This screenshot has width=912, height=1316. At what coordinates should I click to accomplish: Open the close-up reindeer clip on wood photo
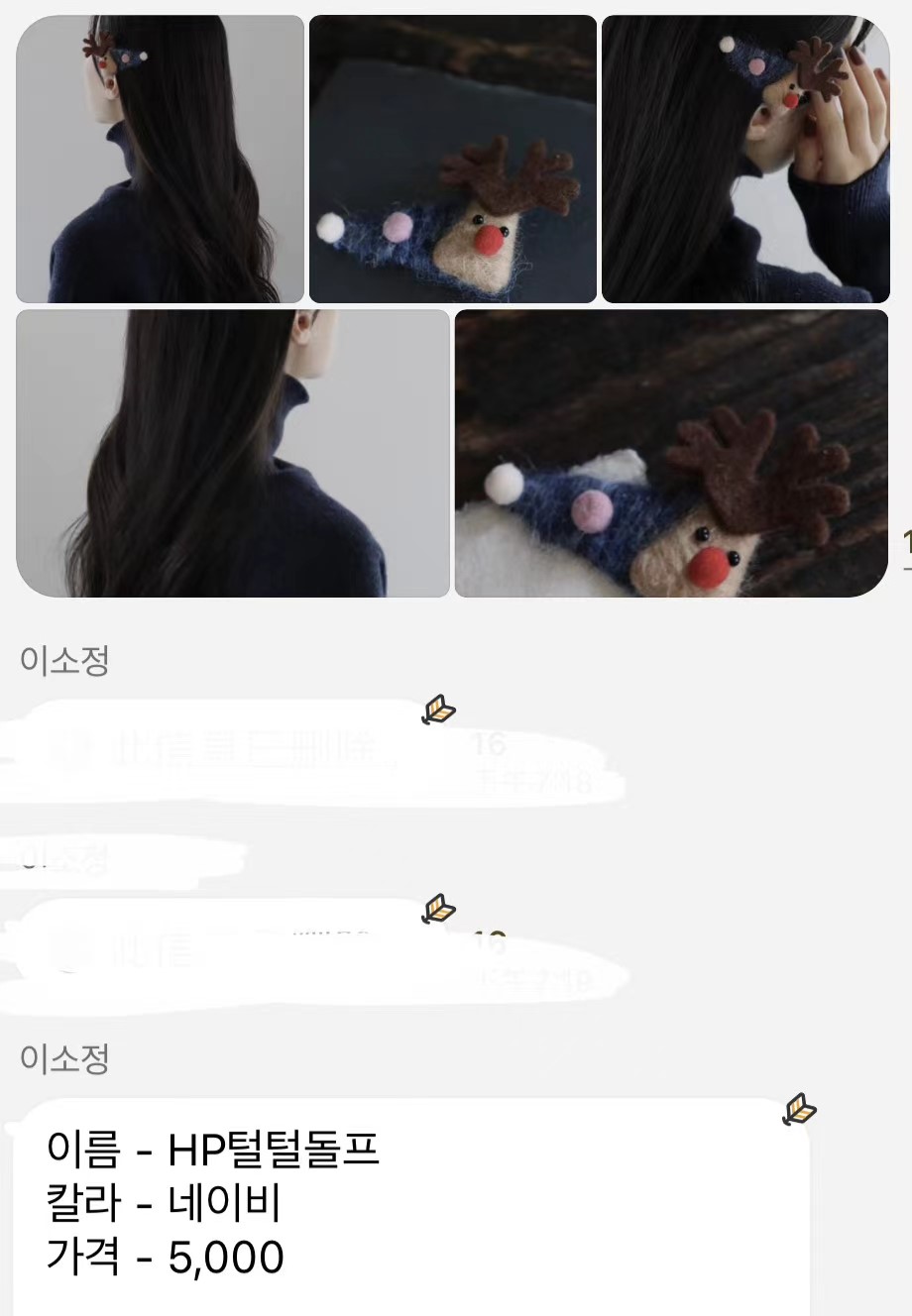[x=671, y=453]
